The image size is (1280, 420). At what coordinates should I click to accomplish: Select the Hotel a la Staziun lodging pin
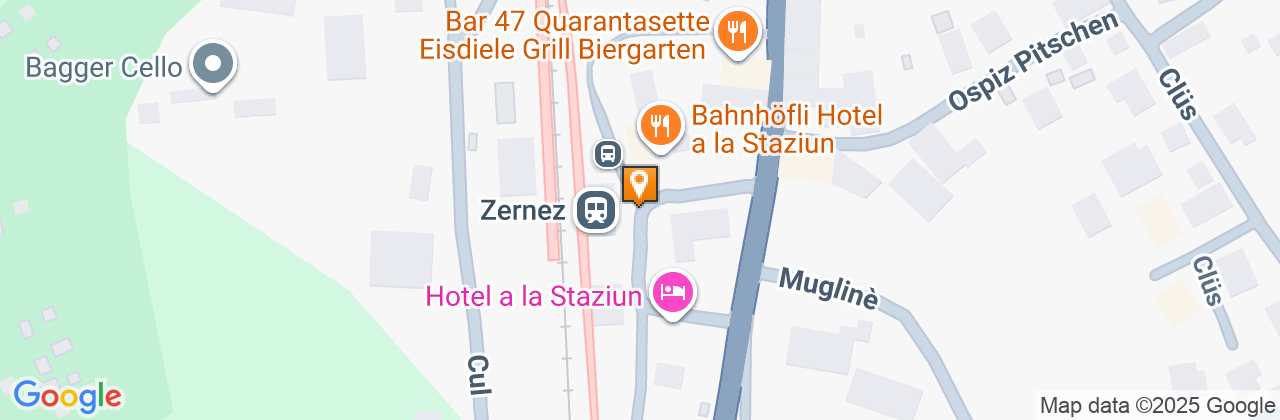[673, 294]
